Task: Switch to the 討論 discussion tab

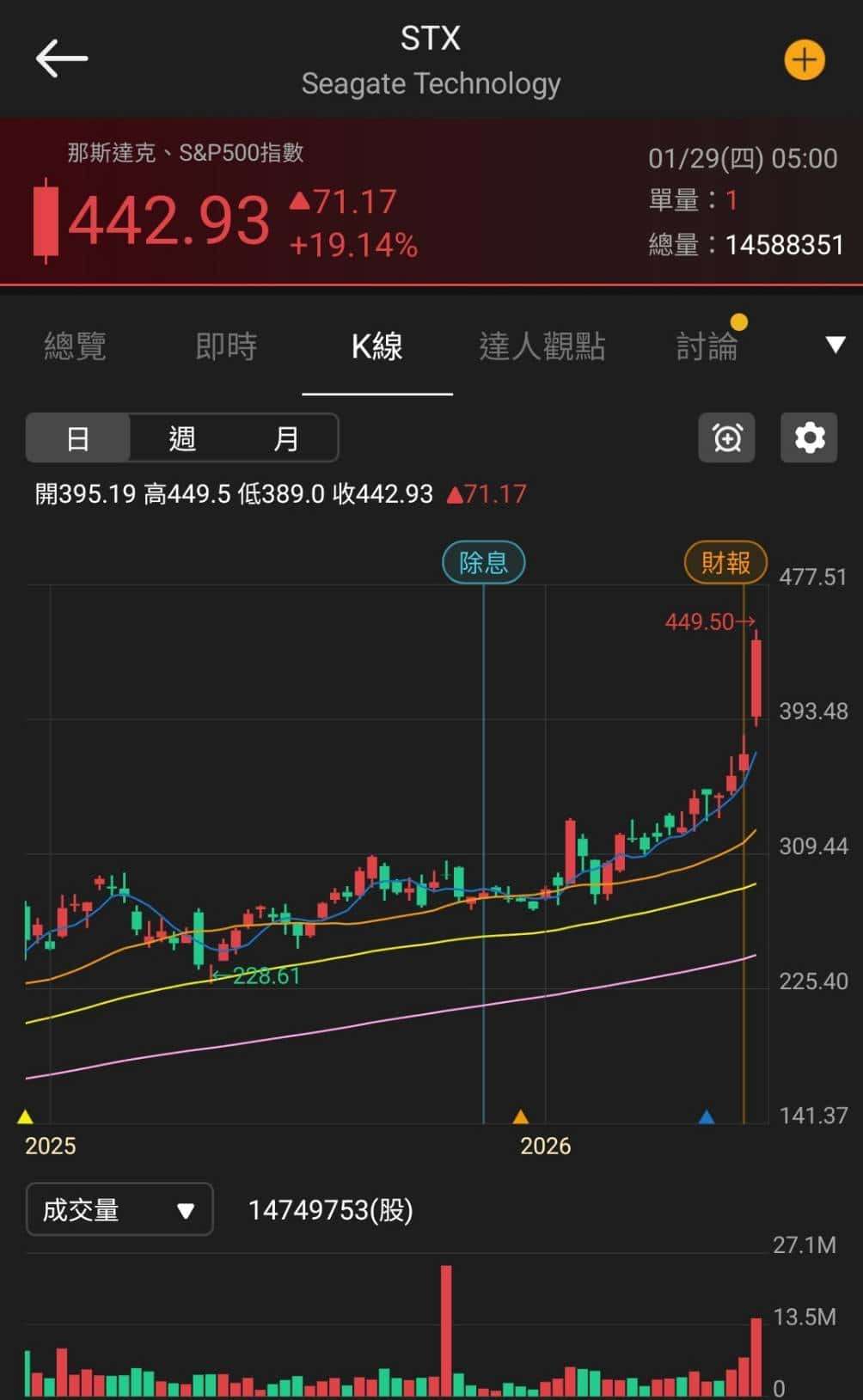Action: click(707, 346)
